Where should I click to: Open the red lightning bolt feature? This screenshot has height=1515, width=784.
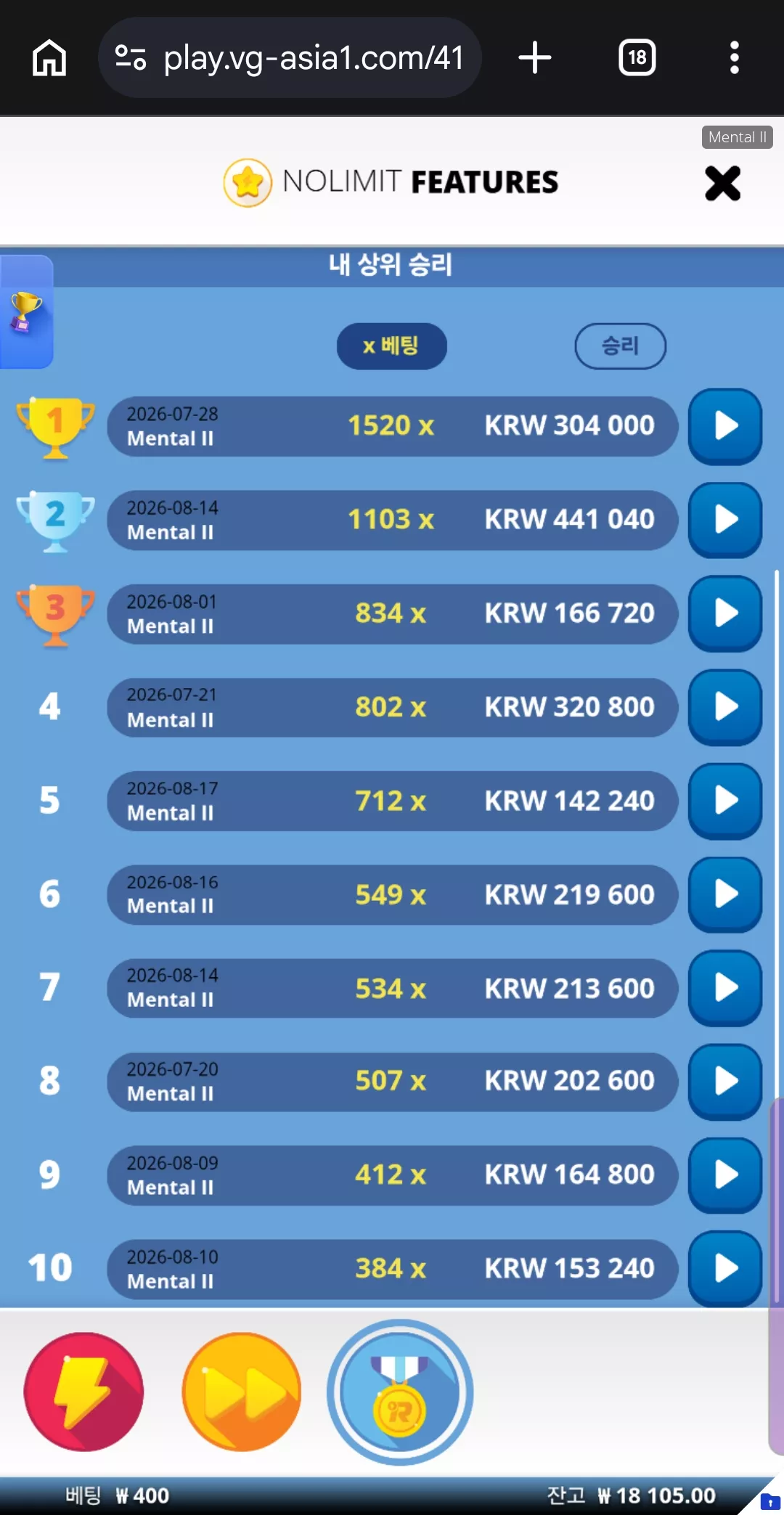pyautogui.click(x=83, y=1392)
